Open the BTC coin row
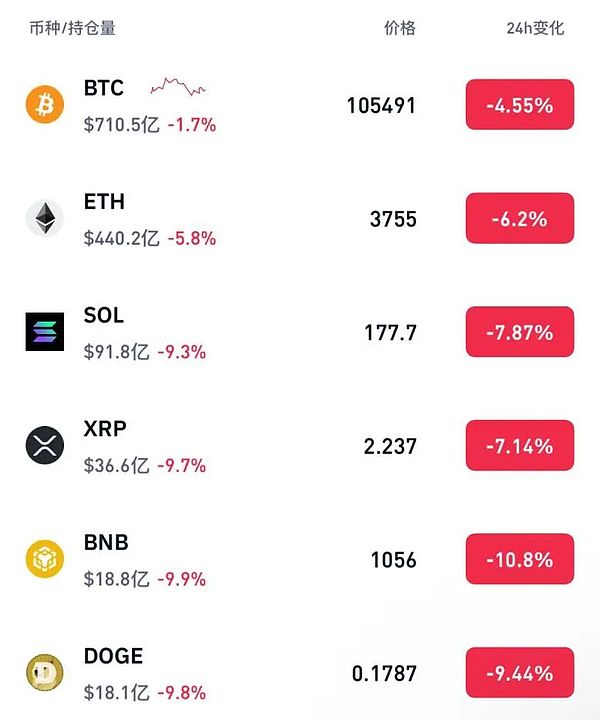The height and width of the screenshot is (720, 600). 105,89
